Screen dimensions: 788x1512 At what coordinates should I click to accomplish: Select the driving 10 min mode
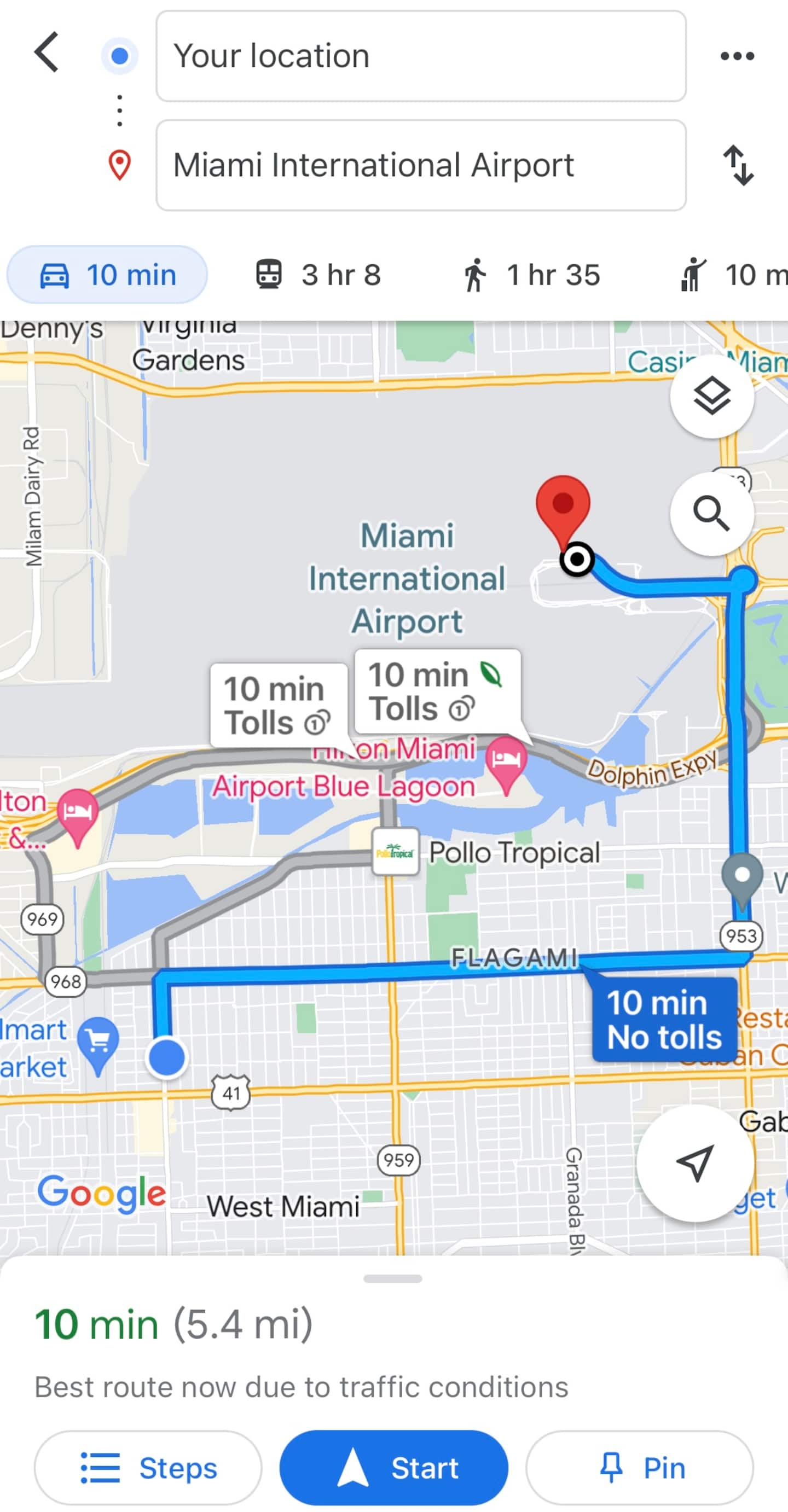point(107,275)
